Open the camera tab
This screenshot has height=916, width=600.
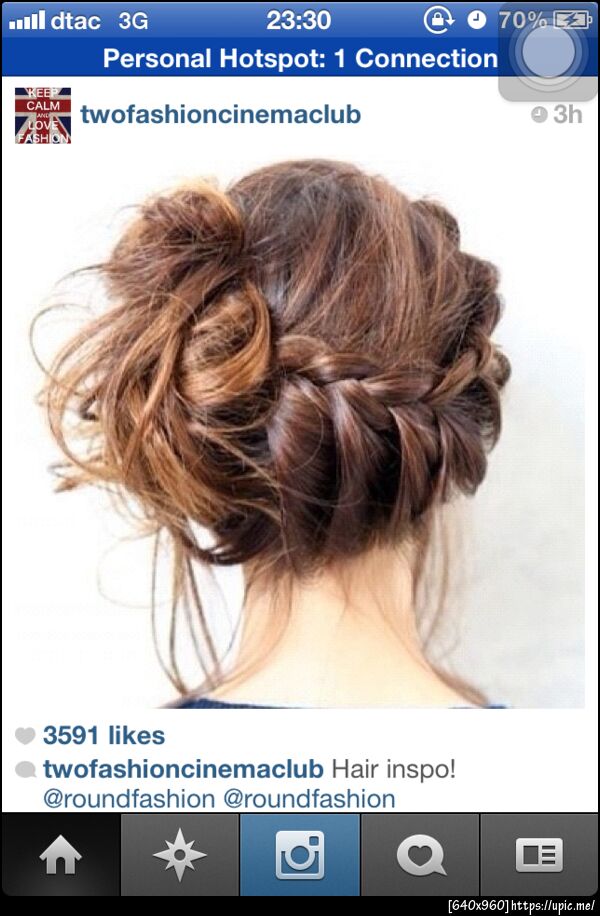[x=300, y=855]
